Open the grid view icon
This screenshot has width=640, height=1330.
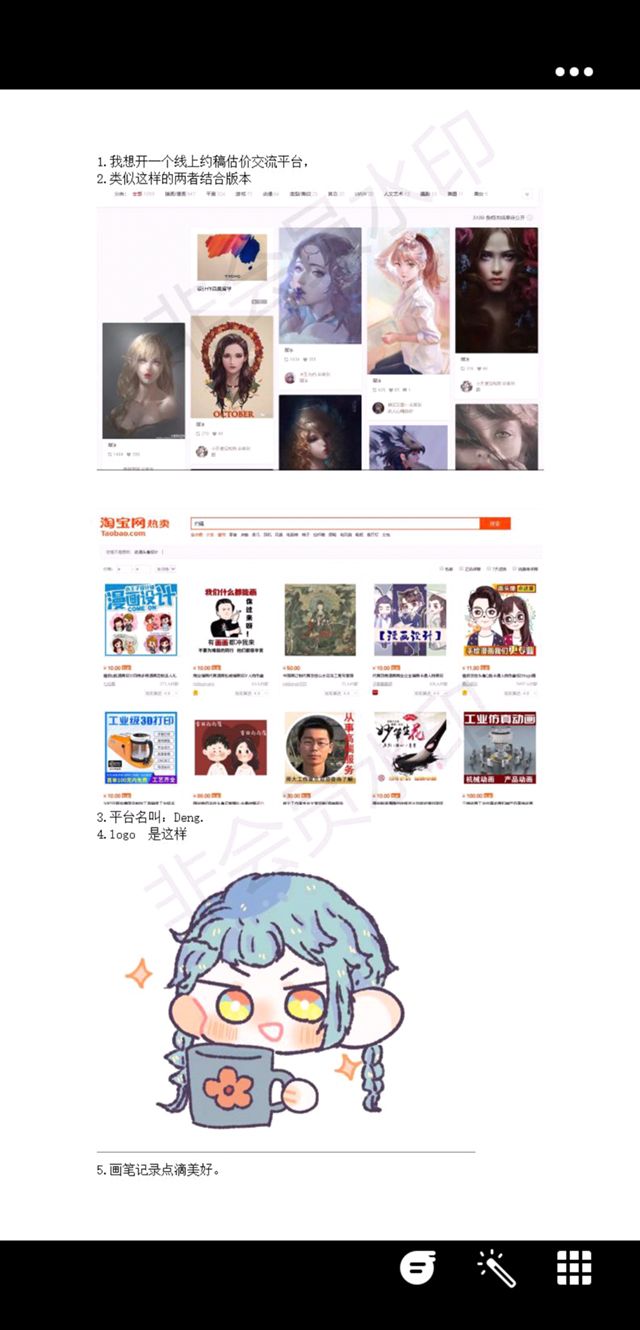click(574, 1268)
